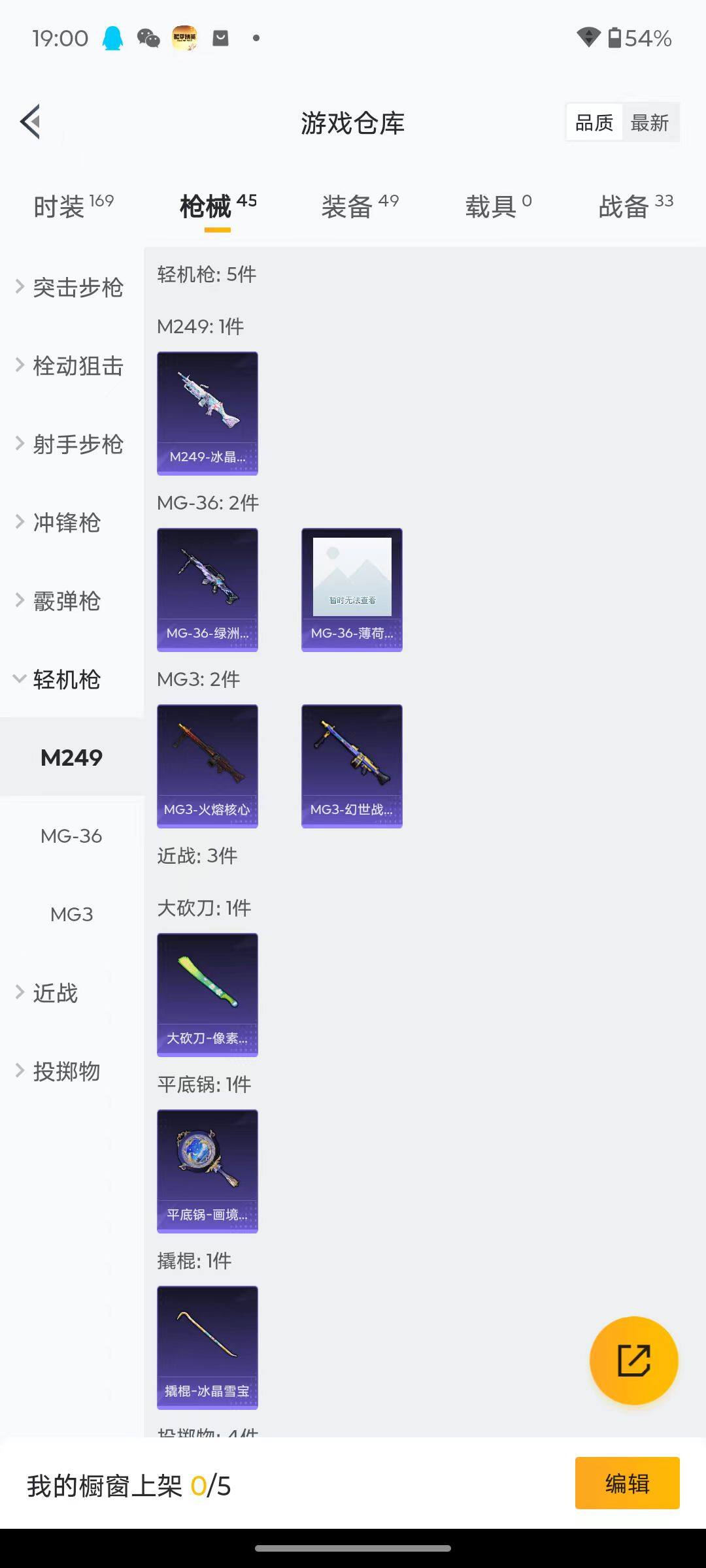Image resolution: width=706 pixels, height=1568 pixels.
Task: Switch sorting to 品质
Action: (x=593, y=122)
